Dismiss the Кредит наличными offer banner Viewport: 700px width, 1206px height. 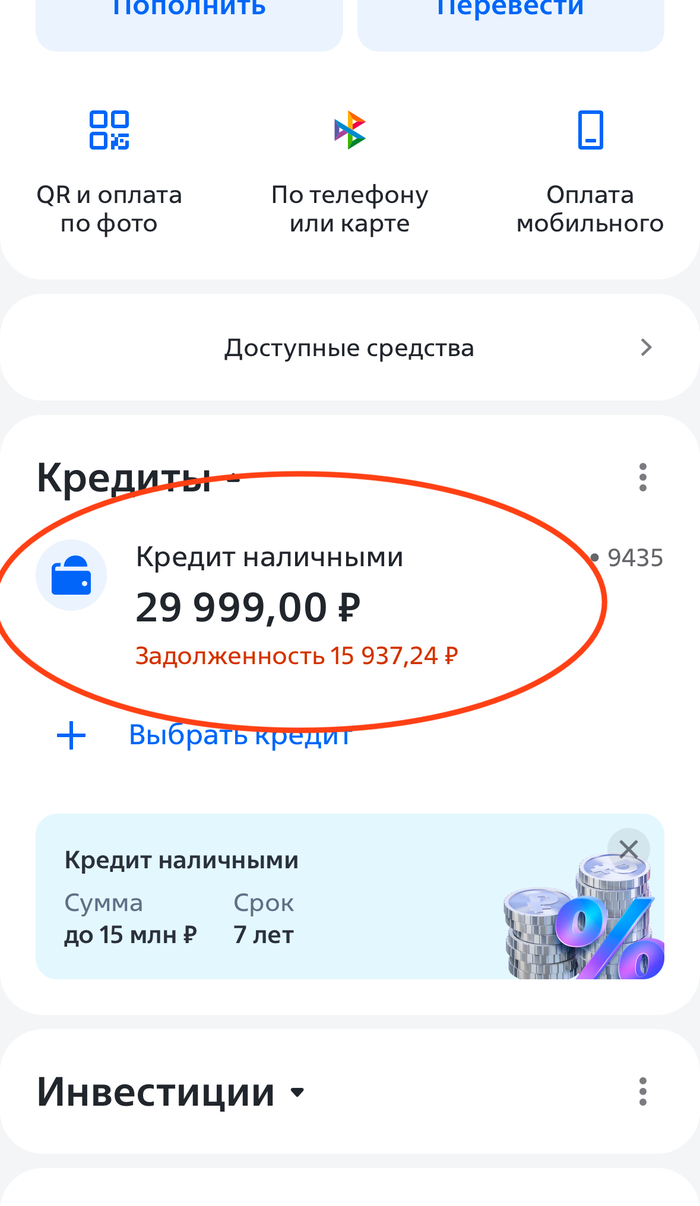(x=628, y=850)
